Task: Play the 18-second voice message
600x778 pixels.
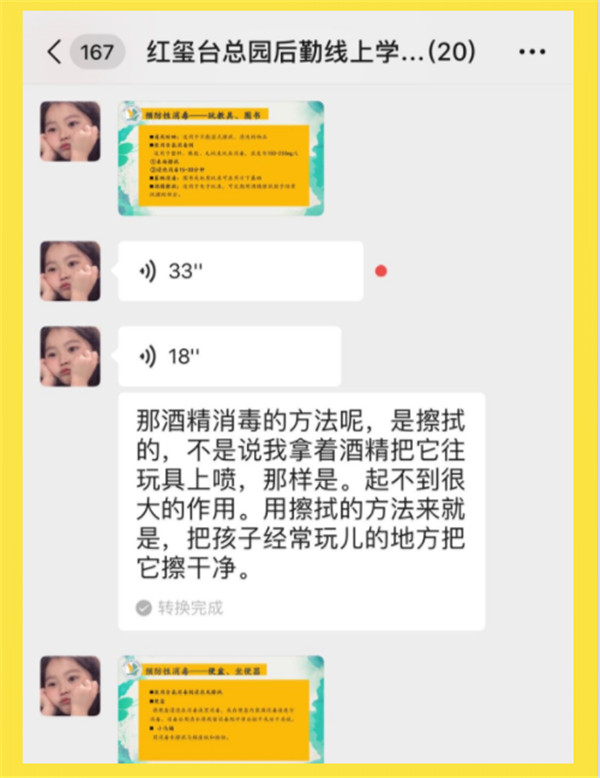Action: [x=229, y=357]
